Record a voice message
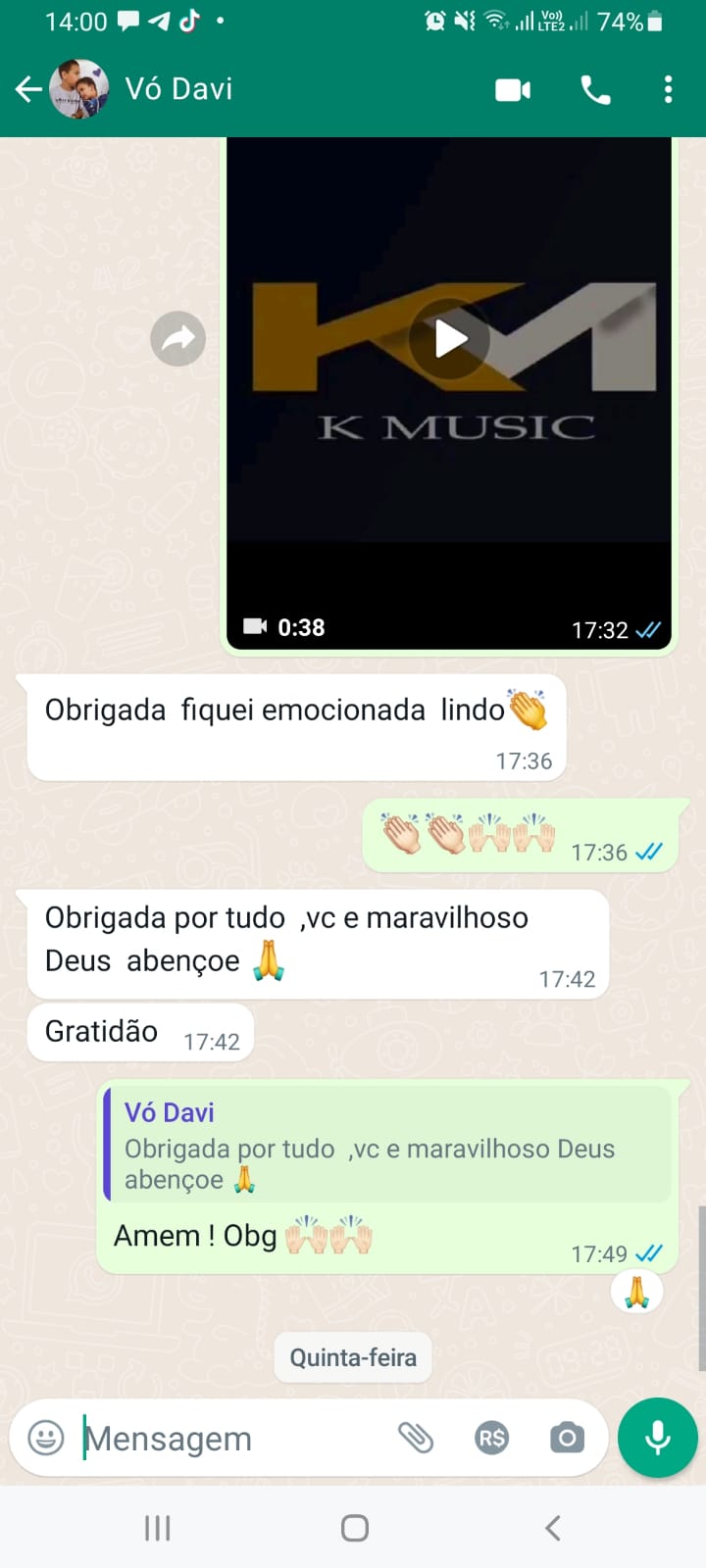Screen dimensions: 706x1568 (x=657, y=1438)
